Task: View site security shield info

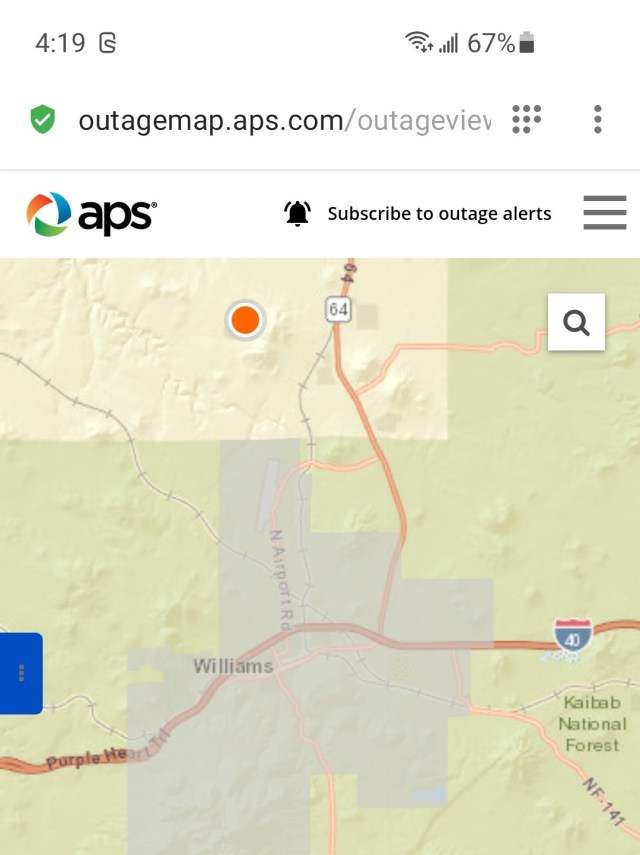Action: click(42, 120)
